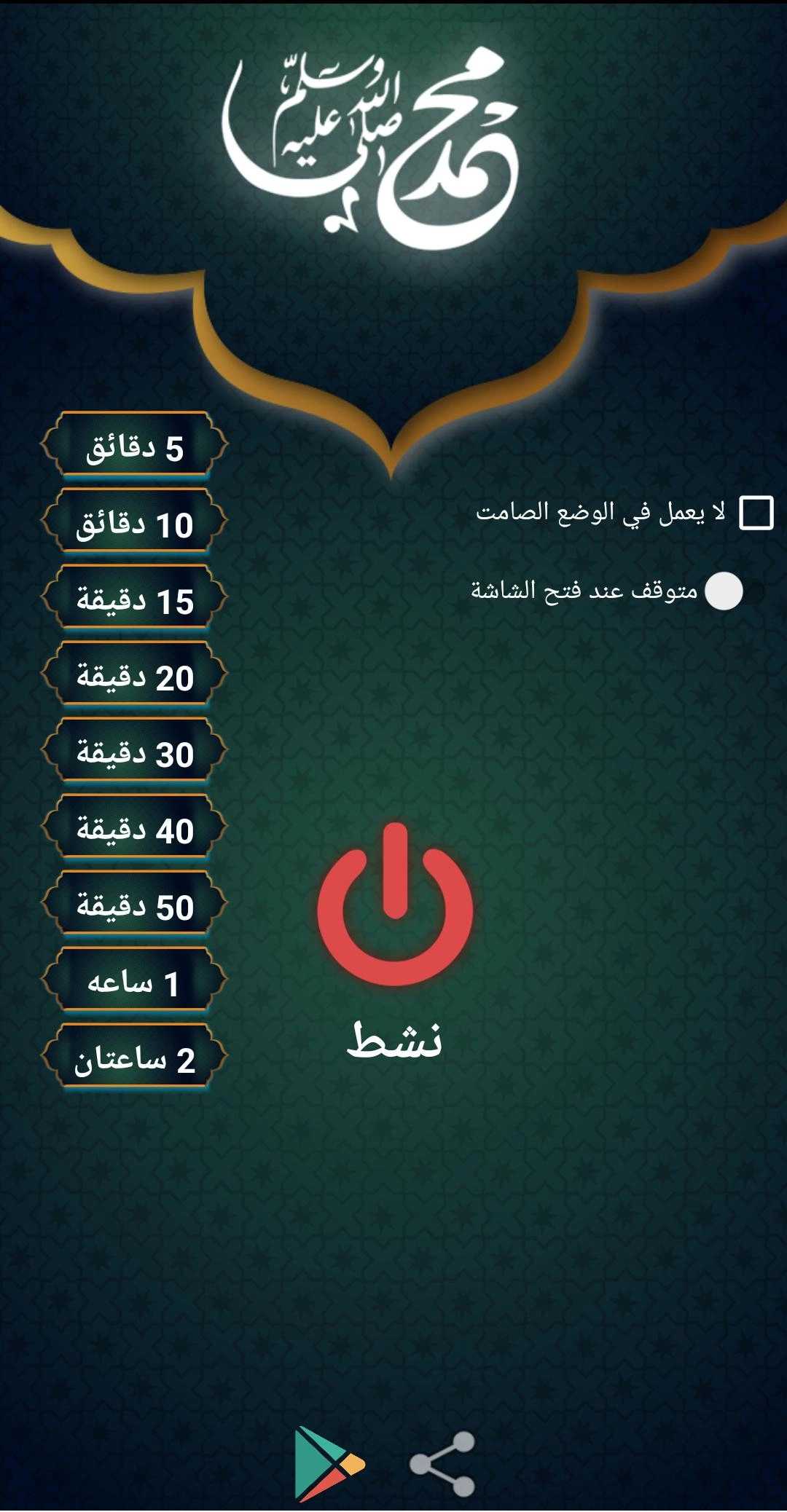Check the لا يعمل في الوضع الصامت box
This screenshot has height=1512, width=787.
point(756,513)
